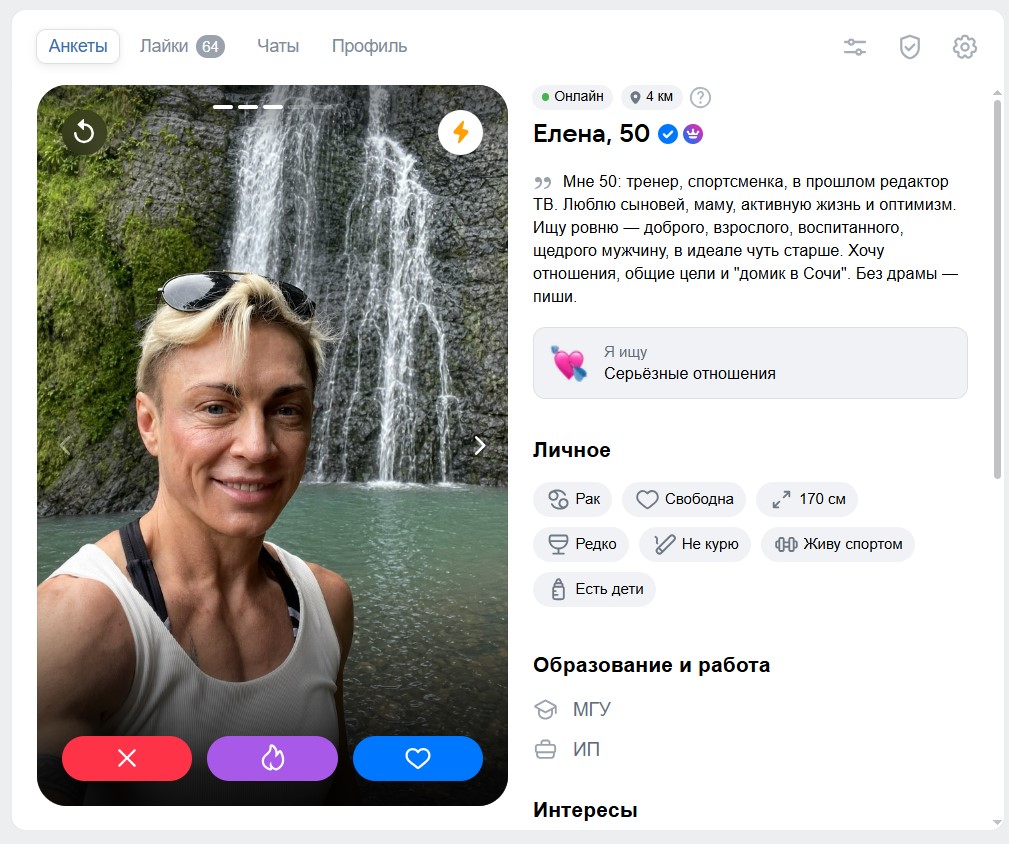This screenshot has width=1009, height=844.
Task: Switch to the Лайки tab
Action: tap(182, 46)
